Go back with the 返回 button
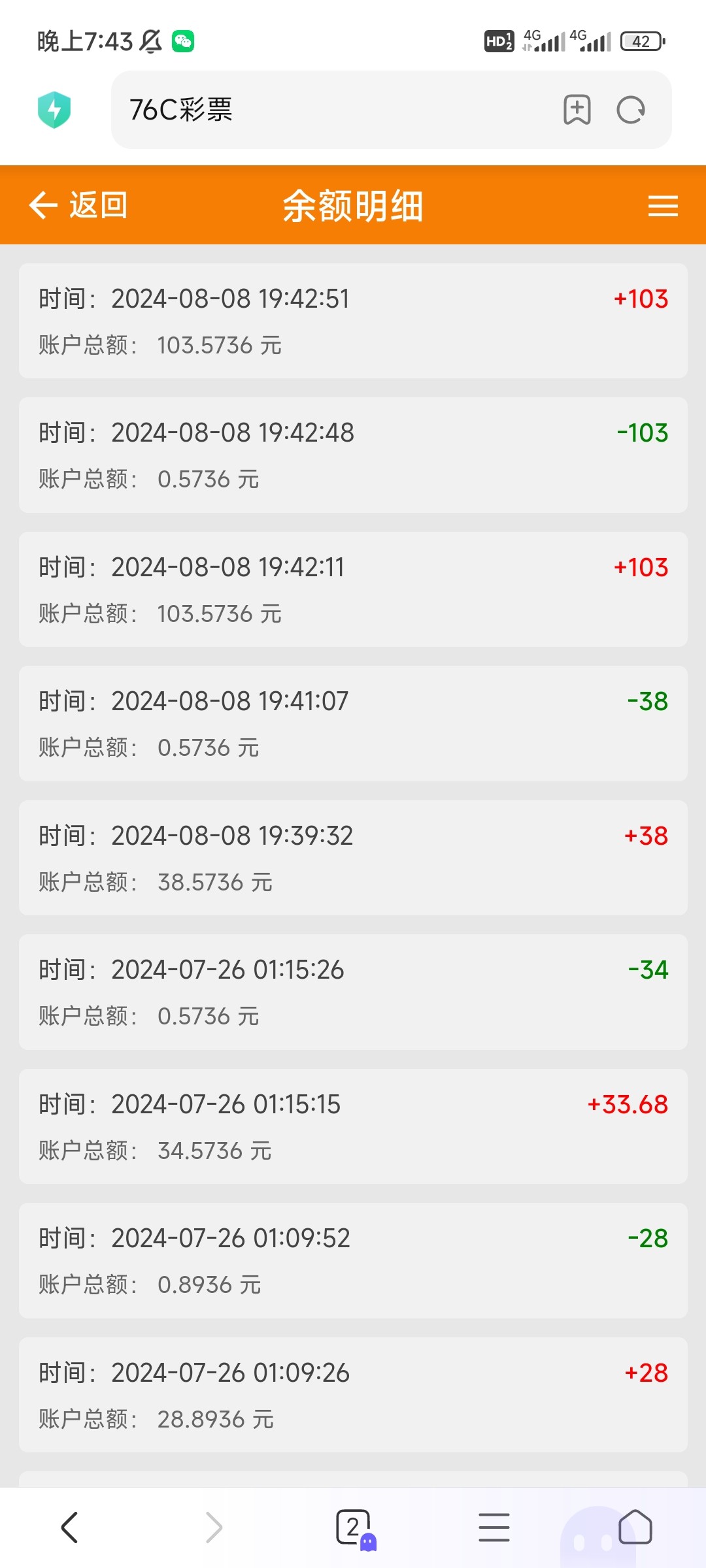This screenshot has height=1568, width=706. pos(78,205)
